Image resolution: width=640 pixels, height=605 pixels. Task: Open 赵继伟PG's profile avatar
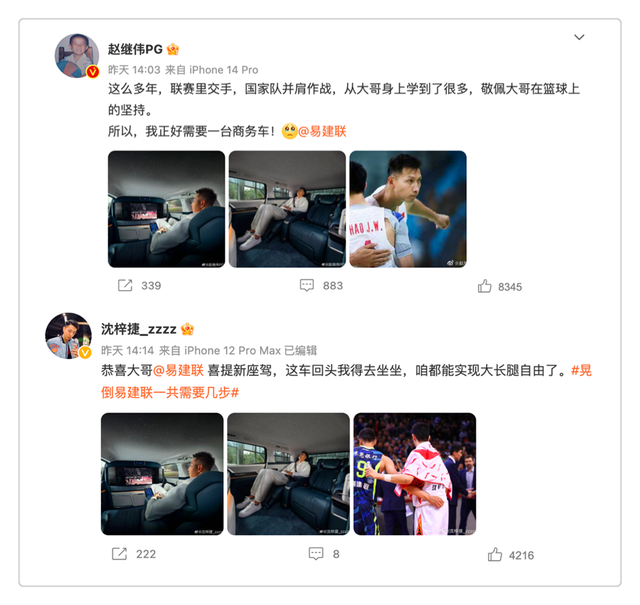pyautogui.click(x=76, y=55)
